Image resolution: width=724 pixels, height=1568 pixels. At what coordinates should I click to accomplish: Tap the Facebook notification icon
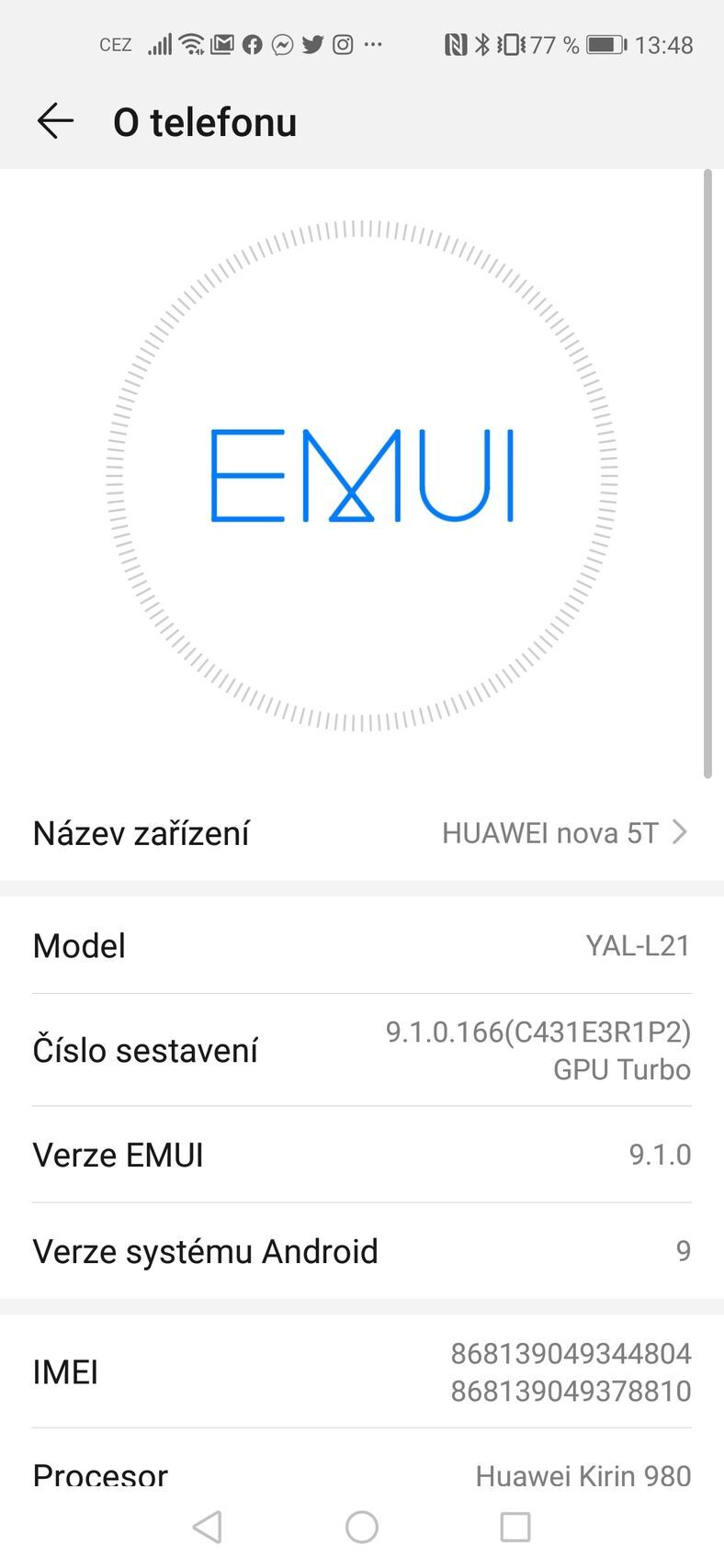point(251,44)
